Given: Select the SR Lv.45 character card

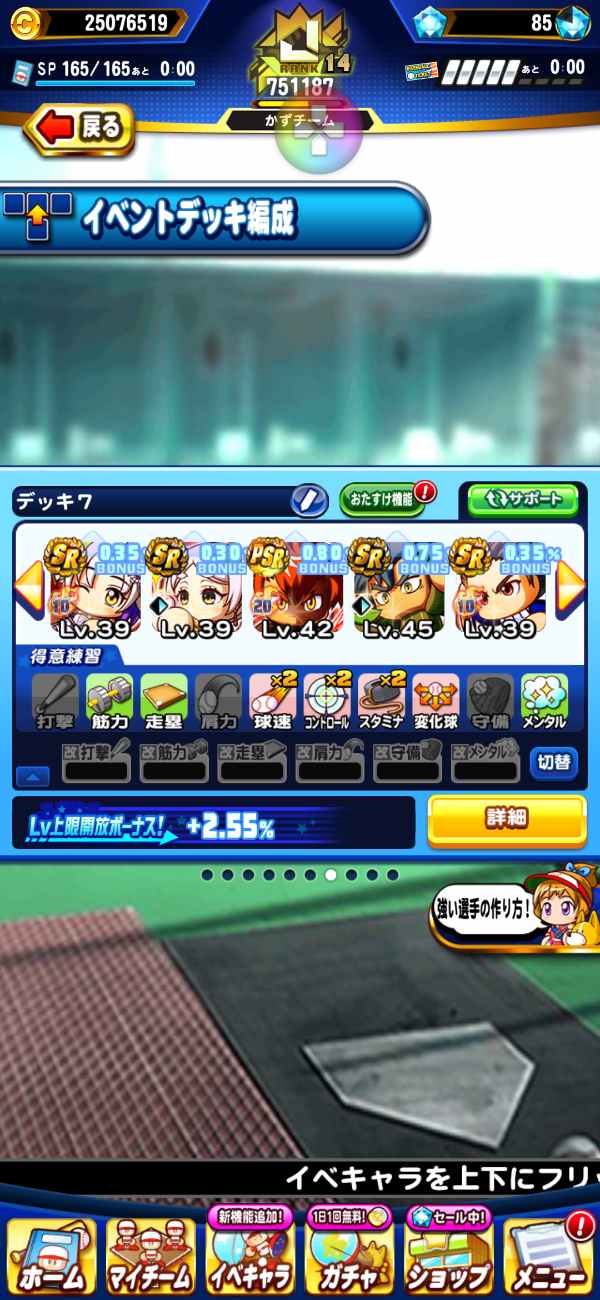Looking at the screenshot, I should (397, 590).
